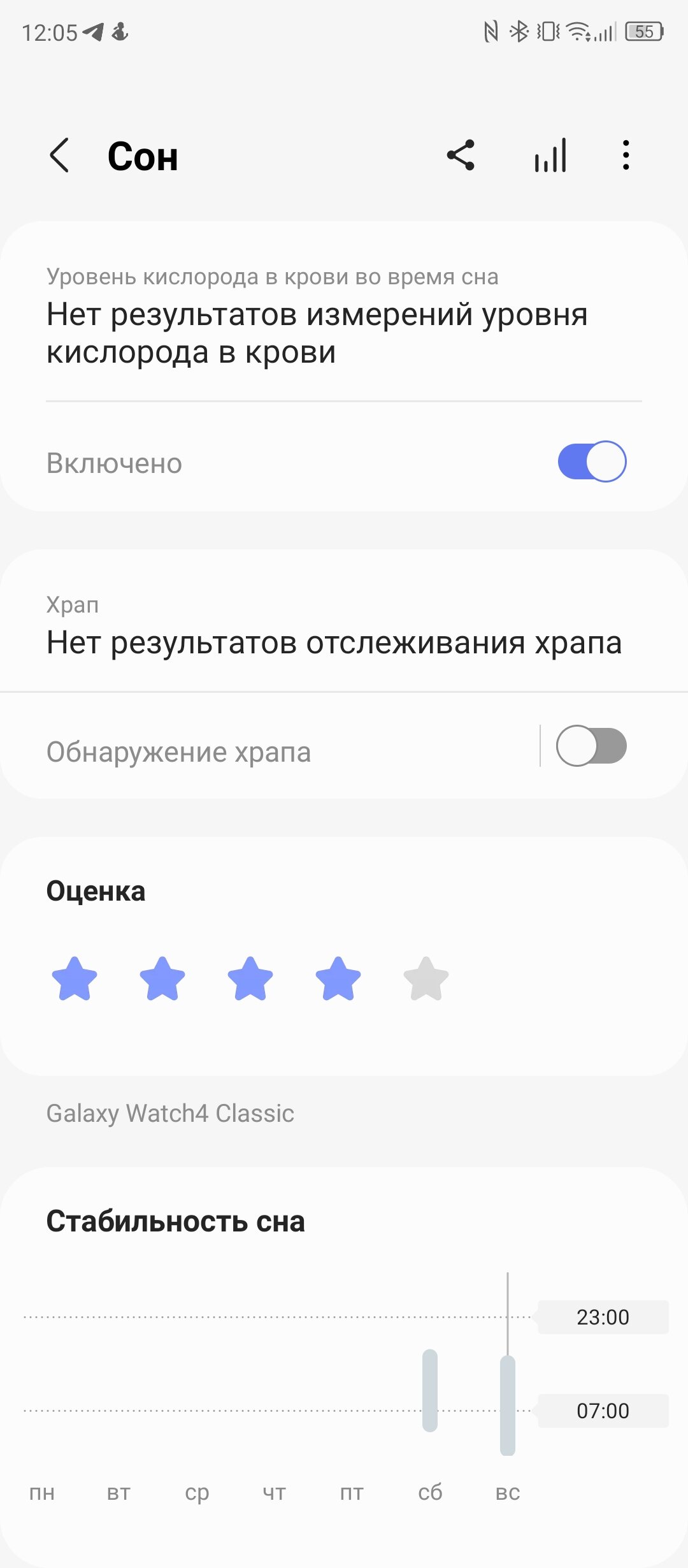
Task: Rate sleep with one star
Action: [x=75, y=978]
